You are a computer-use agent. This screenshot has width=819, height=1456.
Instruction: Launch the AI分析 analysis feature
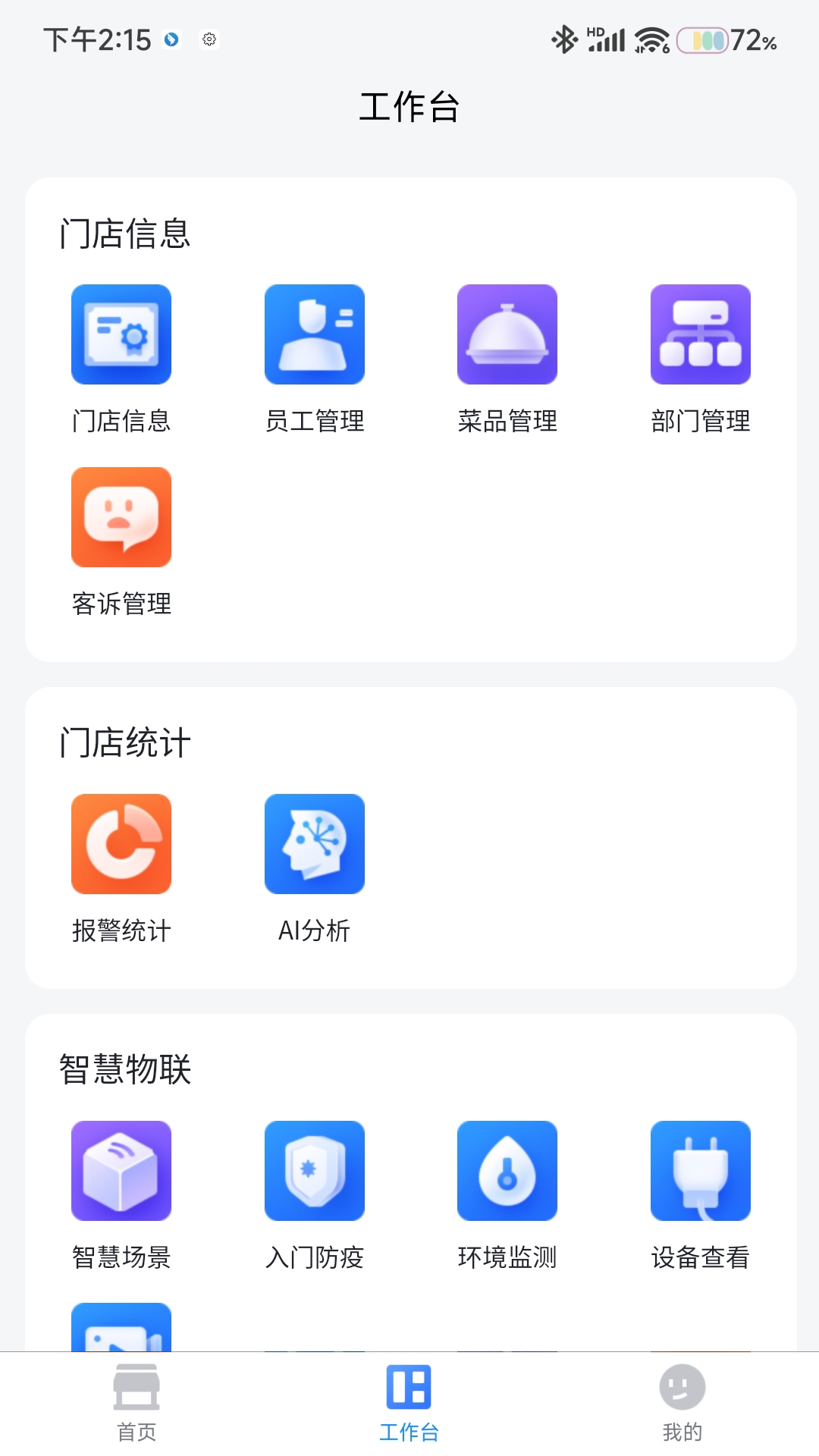pyautogui.click(x=315, y=843)
